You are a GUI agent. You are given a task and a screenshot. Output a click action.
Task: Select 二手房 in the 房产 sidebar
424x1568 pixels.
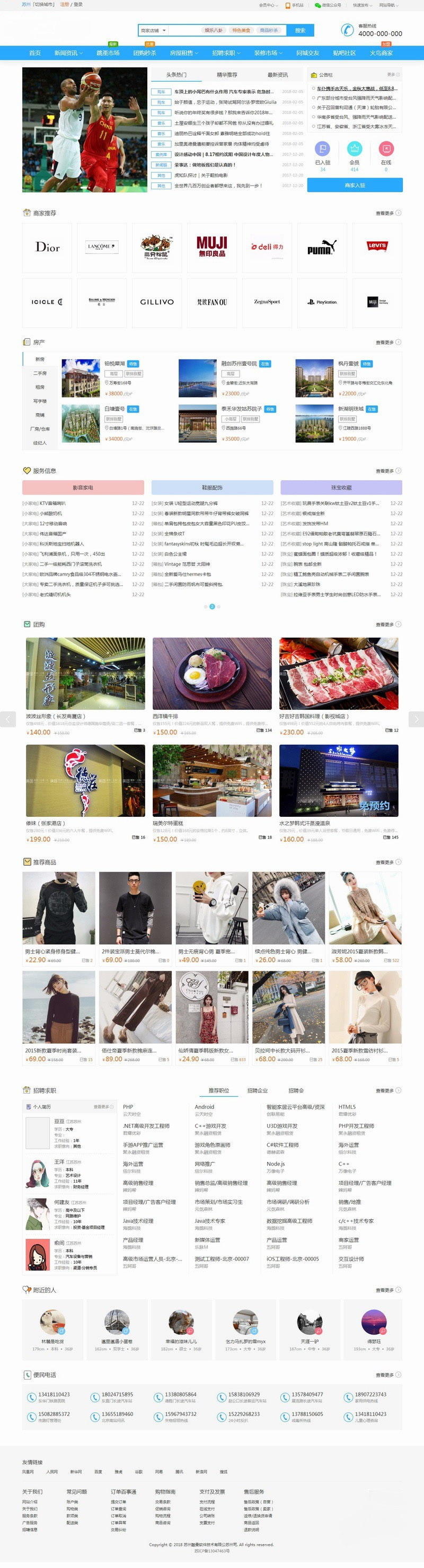tap(40, 373)
